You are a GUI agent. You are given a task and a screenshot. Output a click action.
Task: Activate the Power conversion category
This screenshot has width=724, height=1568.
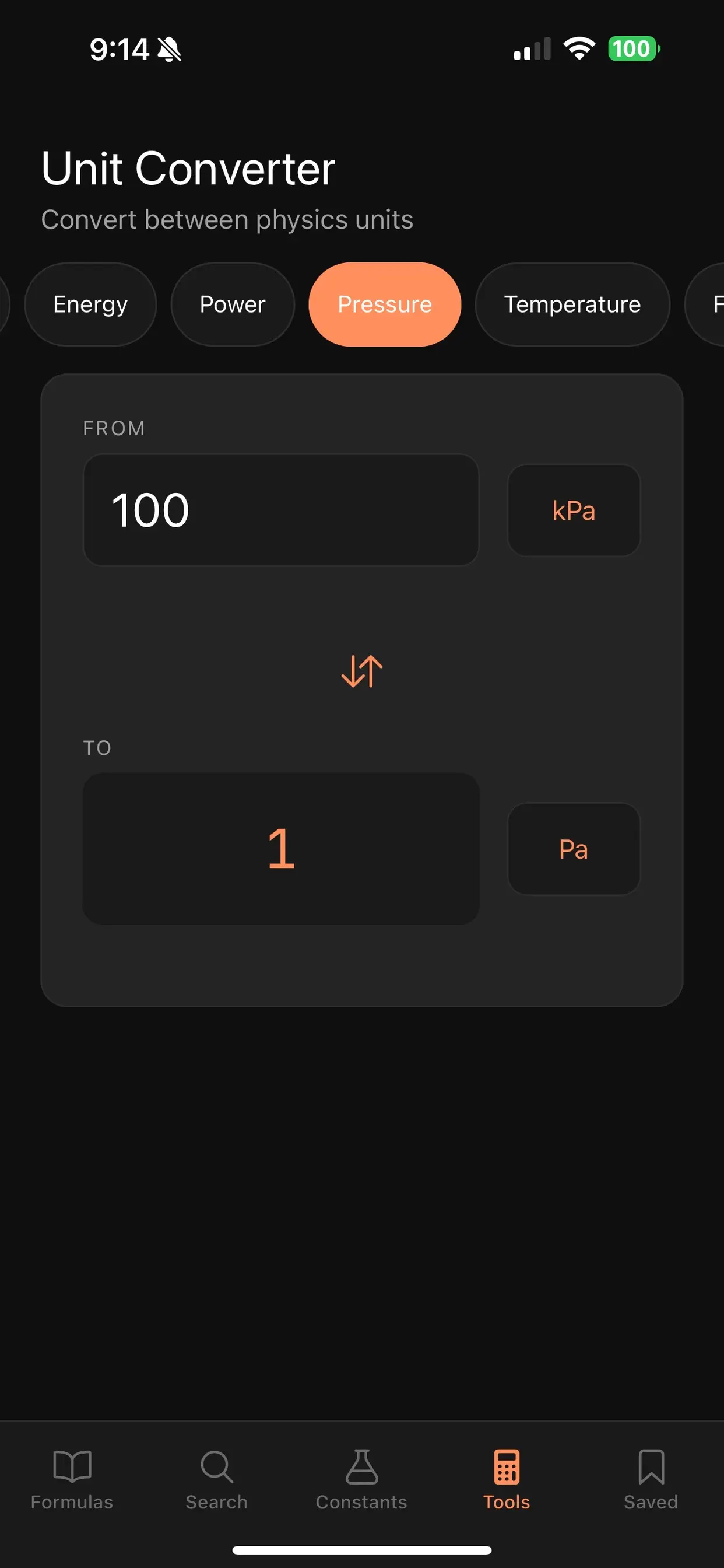coord(233,304)
